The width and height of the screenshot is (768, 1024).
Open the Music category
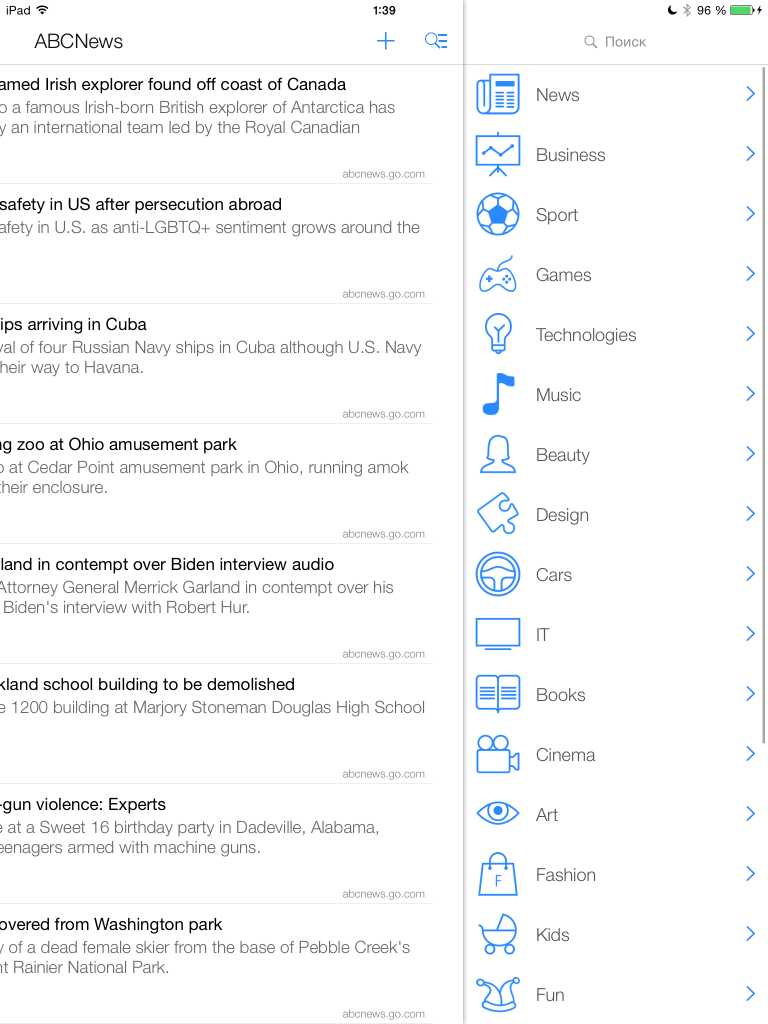(615, 395)
